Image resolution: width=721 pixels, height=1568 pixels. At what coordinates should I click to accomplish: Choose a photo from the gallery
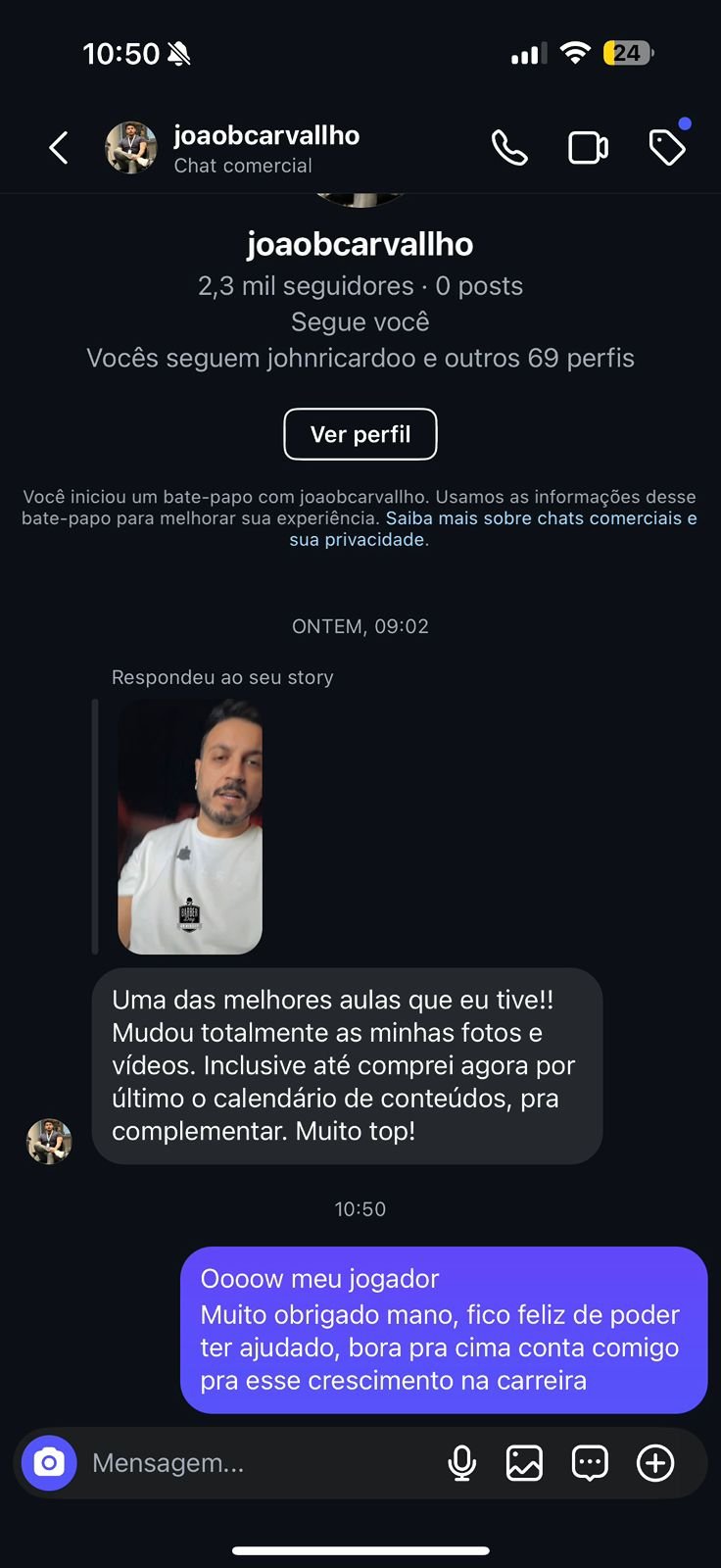[x=524, y=1463]
